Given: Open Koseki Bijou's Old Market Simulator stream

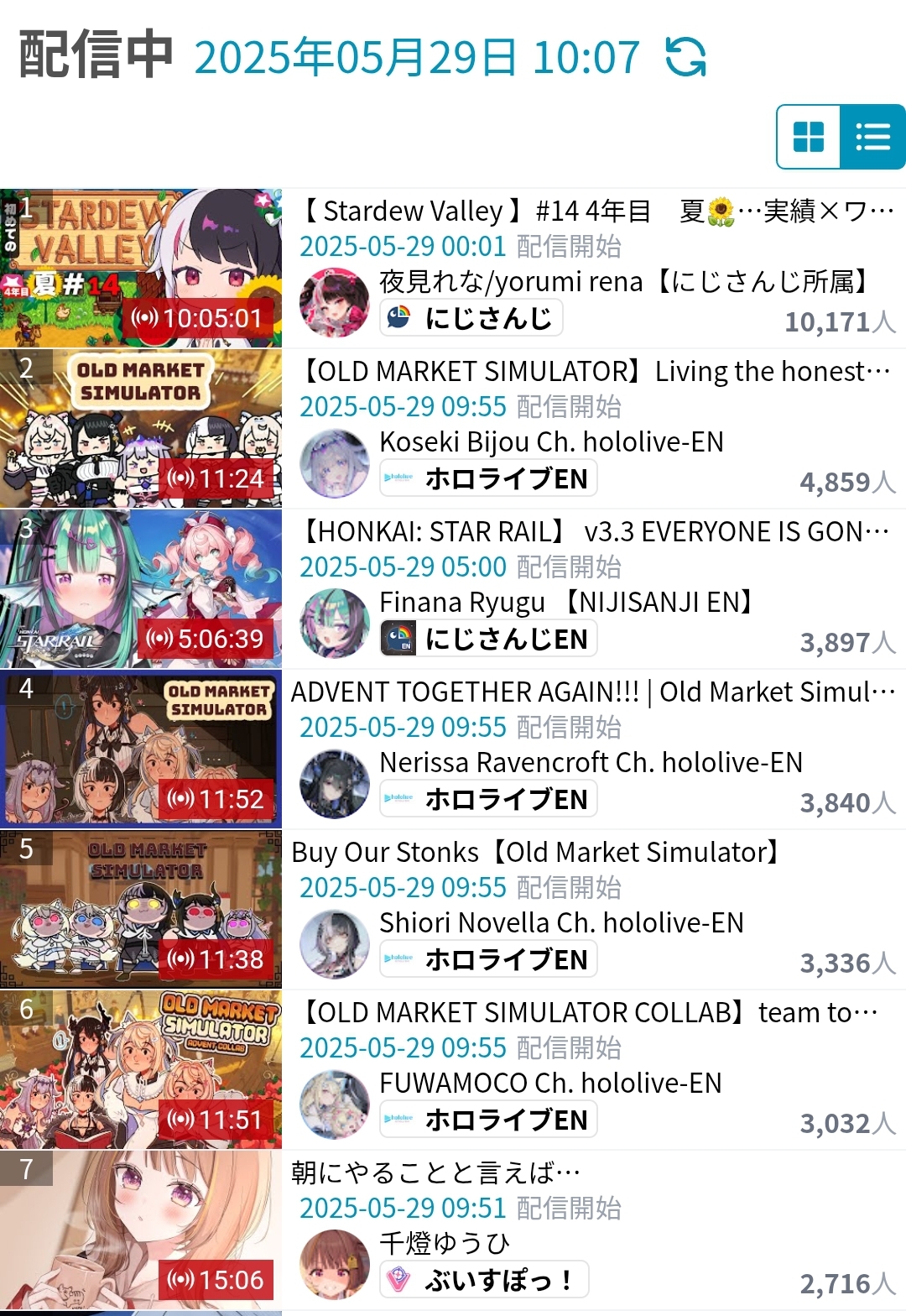Looking at the screenshot, I should pos(141,429).
